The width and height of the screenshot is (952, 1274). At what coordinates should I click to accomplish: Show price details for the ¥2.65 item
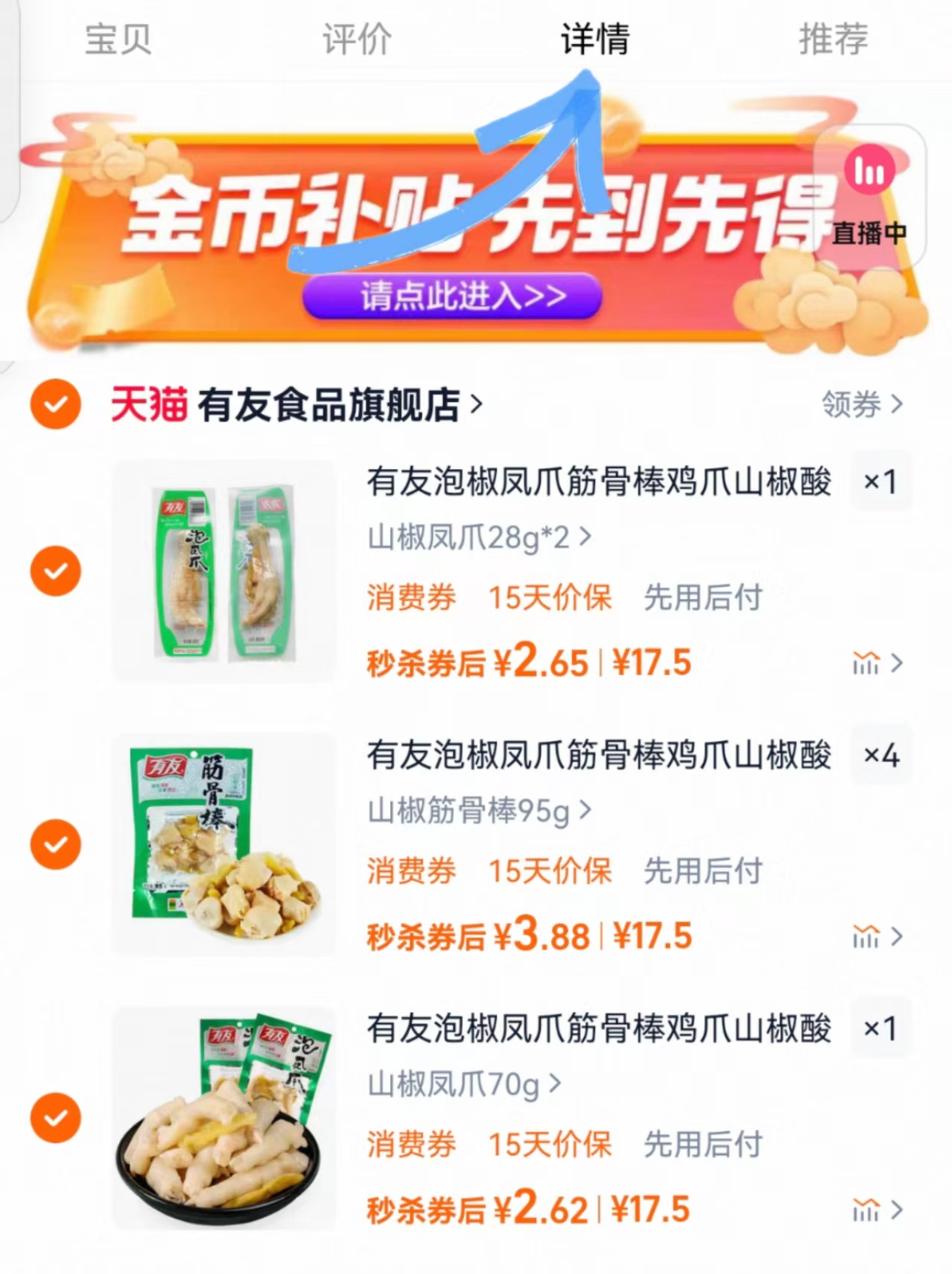point(877,662)
